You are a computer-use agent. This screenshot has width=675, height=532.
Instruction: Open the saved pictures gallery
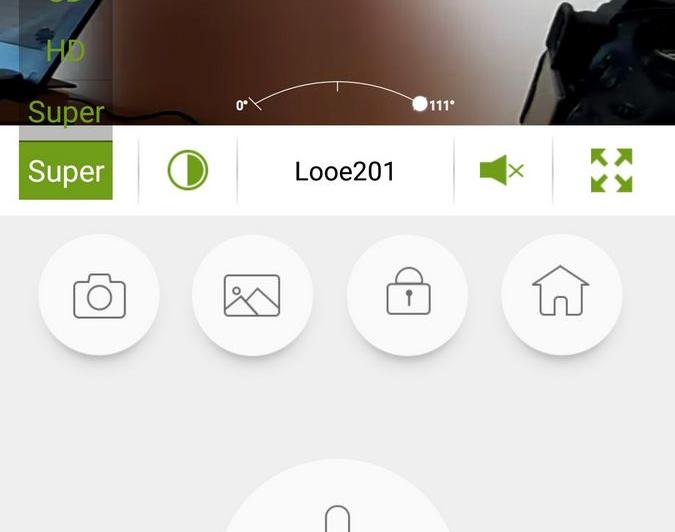[252, 296]
